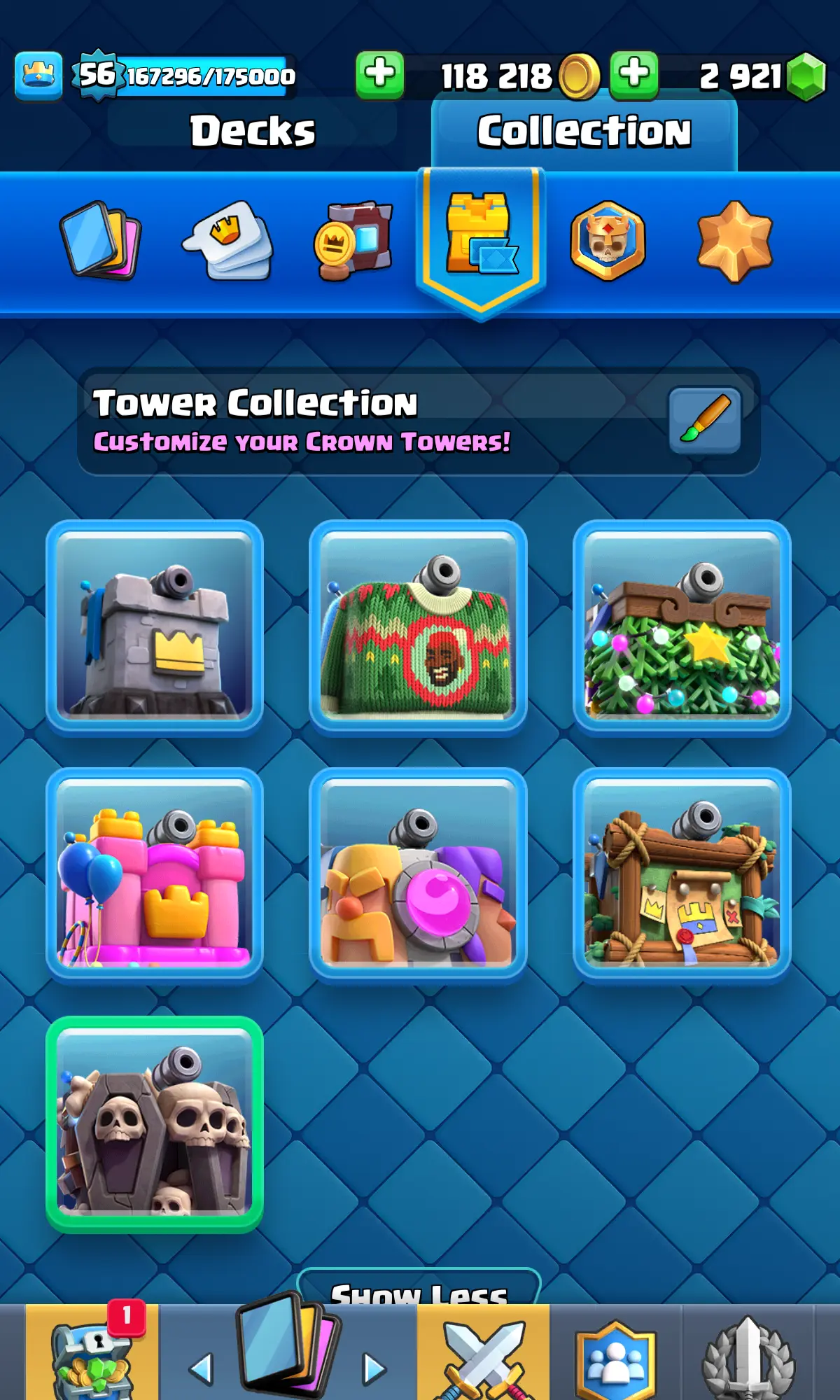The image size is (840, 1400).
Task: Open the emotes collection category
Action: point(227,240)
